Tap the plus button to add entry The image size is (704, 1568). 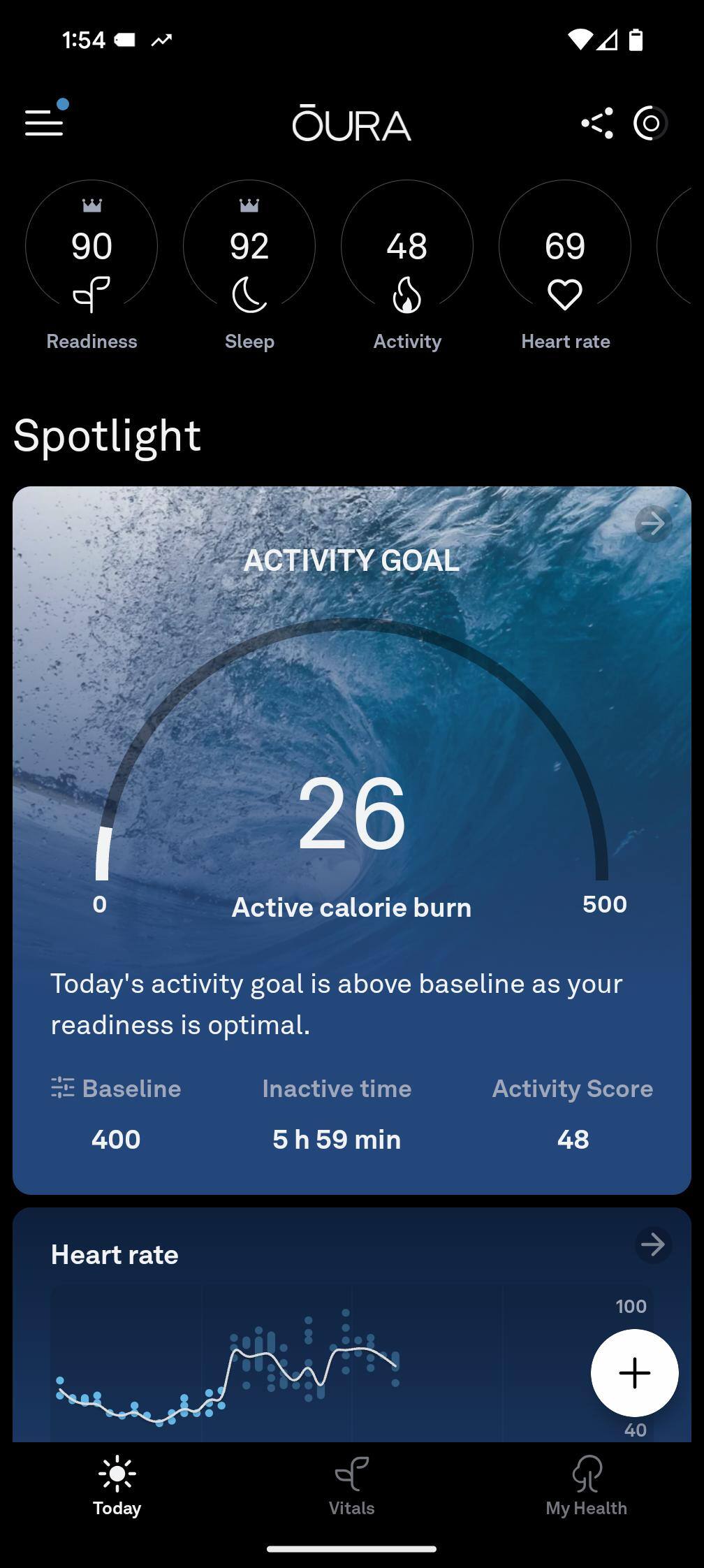pyautogui.click(x=634, y=1373)
